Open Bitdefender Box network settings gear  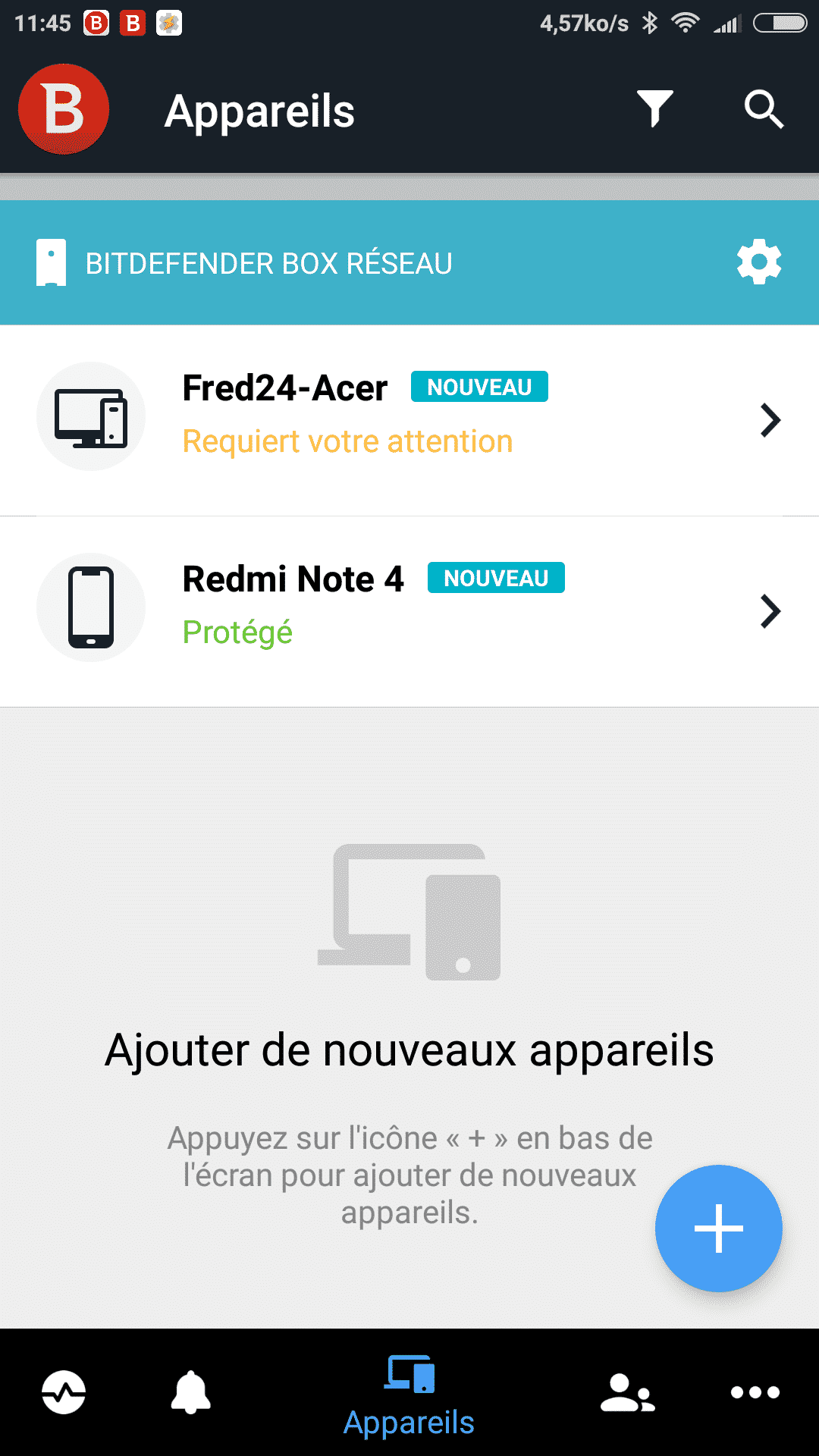click(x=759, y=262)
